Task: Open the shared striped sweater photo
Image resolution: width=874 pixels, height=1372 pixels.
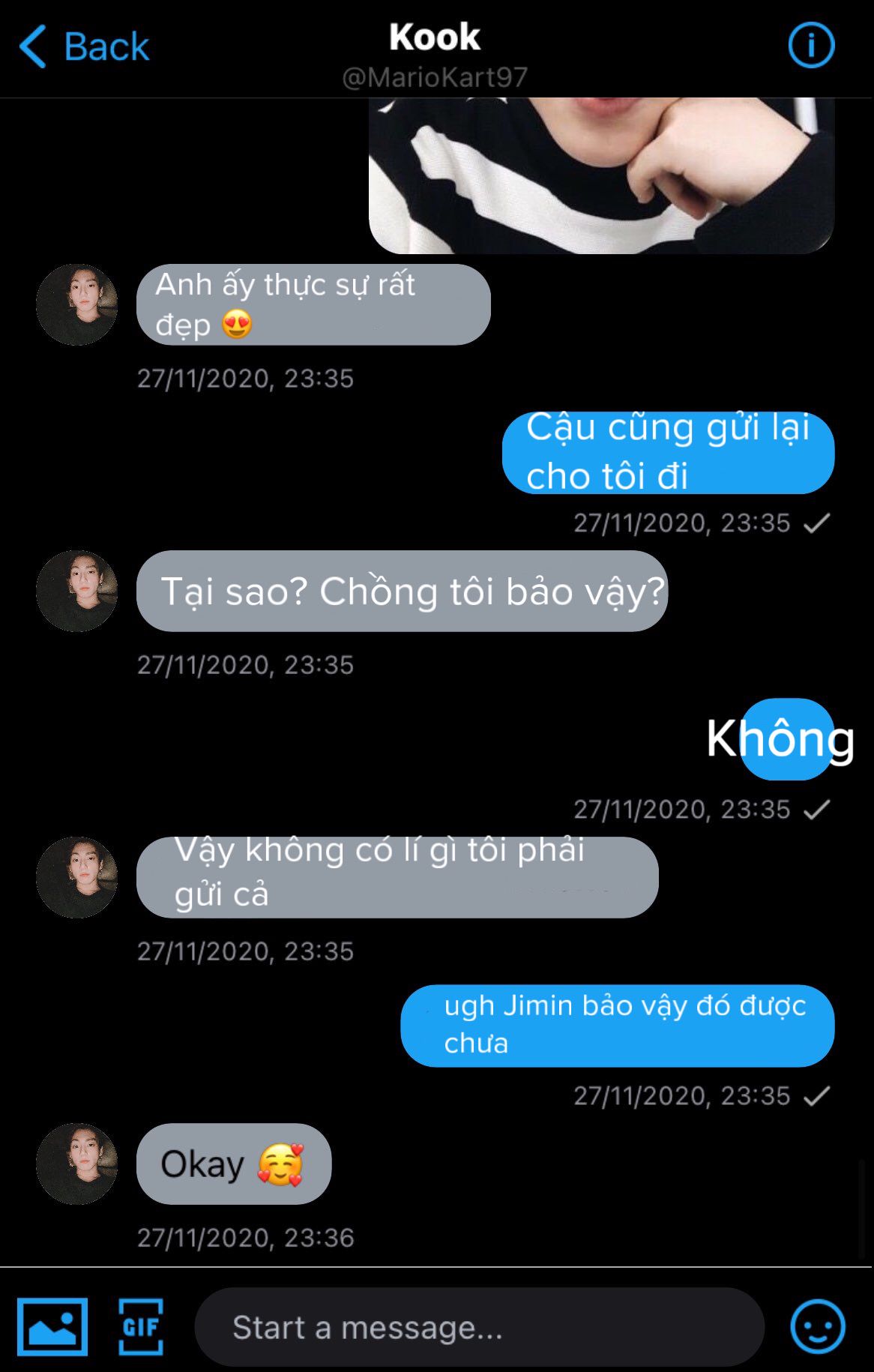Action: point(601,176)
